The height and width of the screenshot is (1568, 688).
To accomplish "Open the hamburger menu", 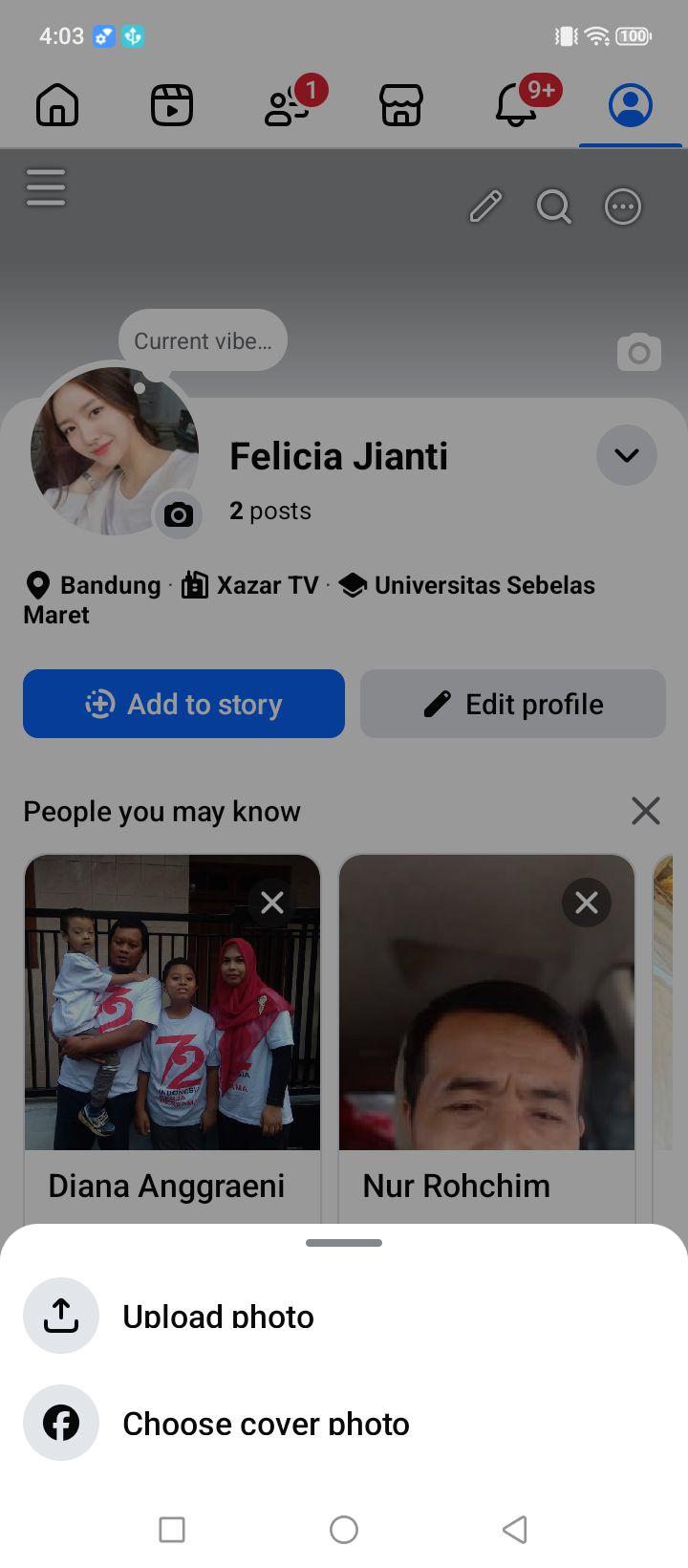I will (46, 187).
